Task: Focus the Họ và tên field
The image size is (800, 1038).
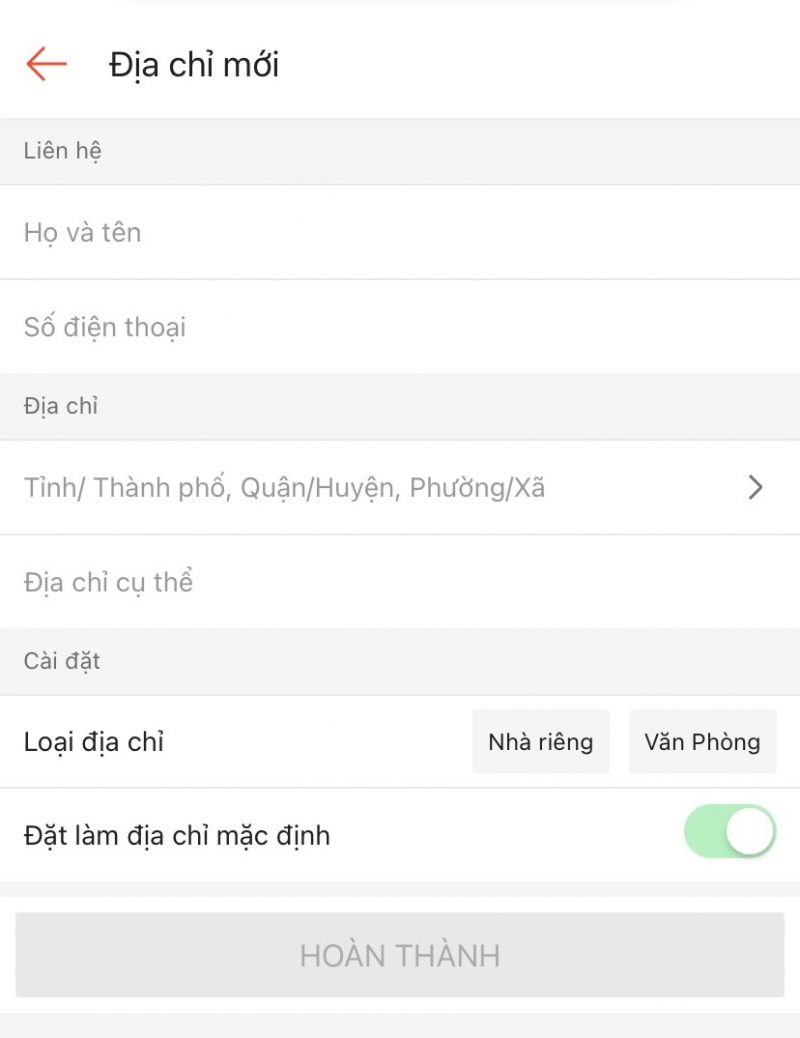Action: point(400,233)
